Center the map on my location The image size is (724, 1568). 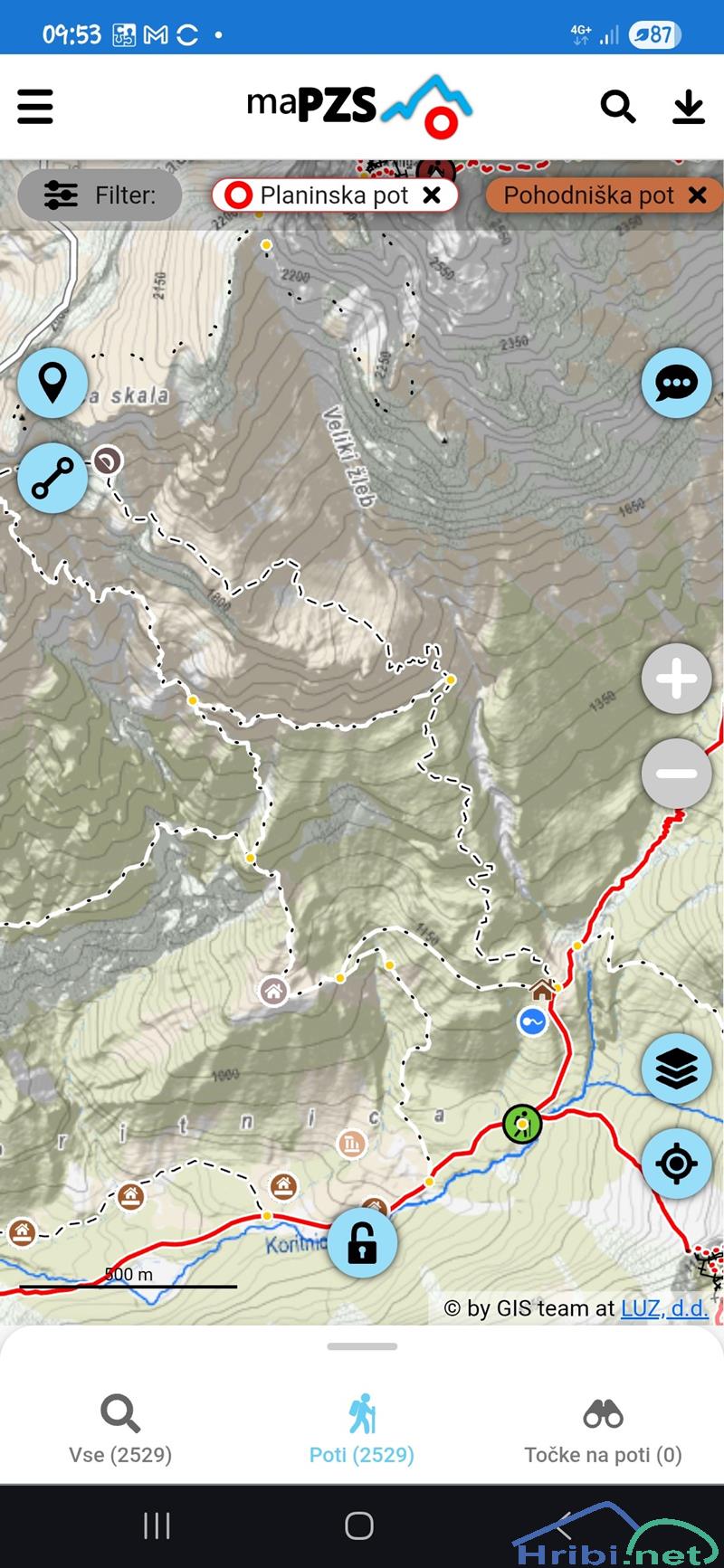pyautogui.click(x=676, y=1164)
